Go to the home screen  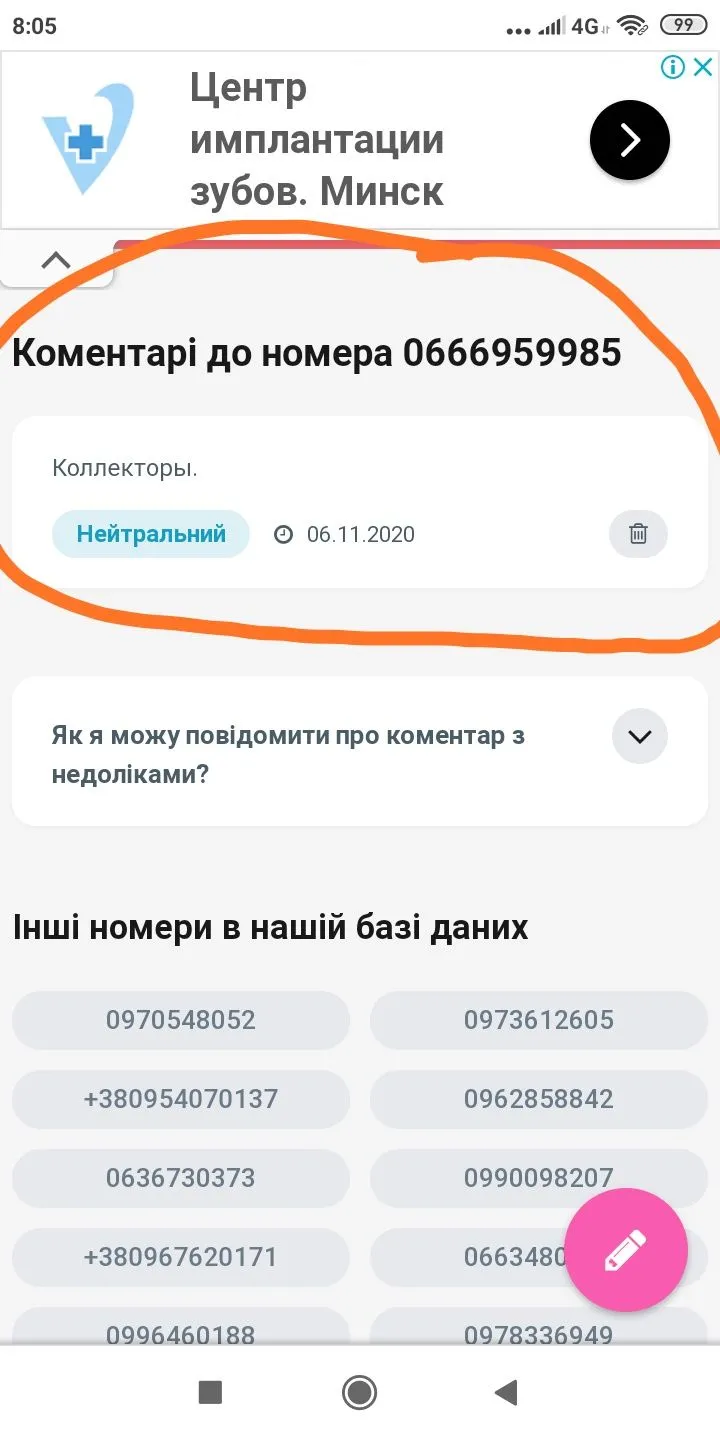click(359, 1392)
